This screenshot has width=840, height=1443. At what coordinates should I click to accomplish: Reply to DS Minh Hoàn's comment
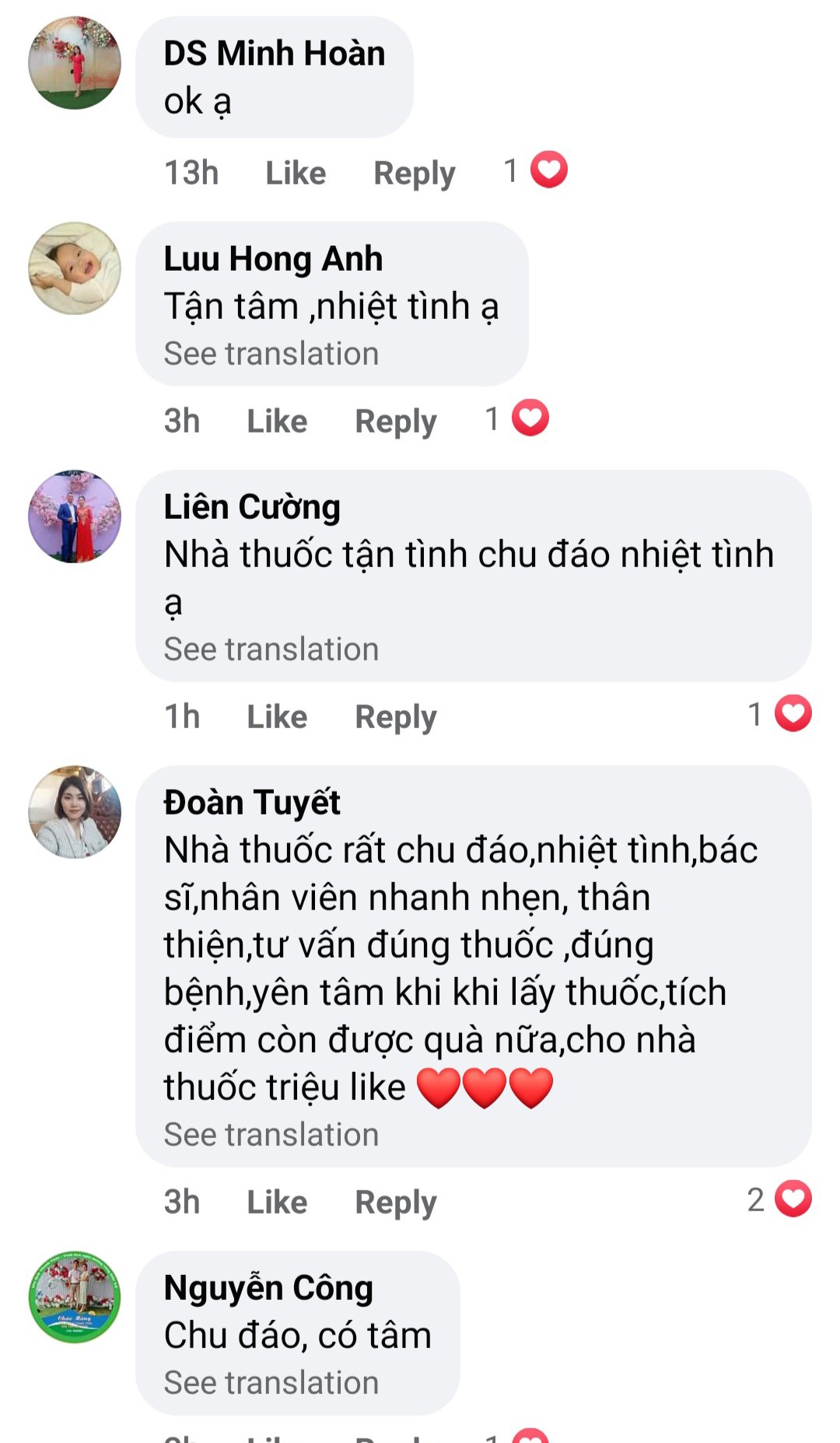coord(414,173)
